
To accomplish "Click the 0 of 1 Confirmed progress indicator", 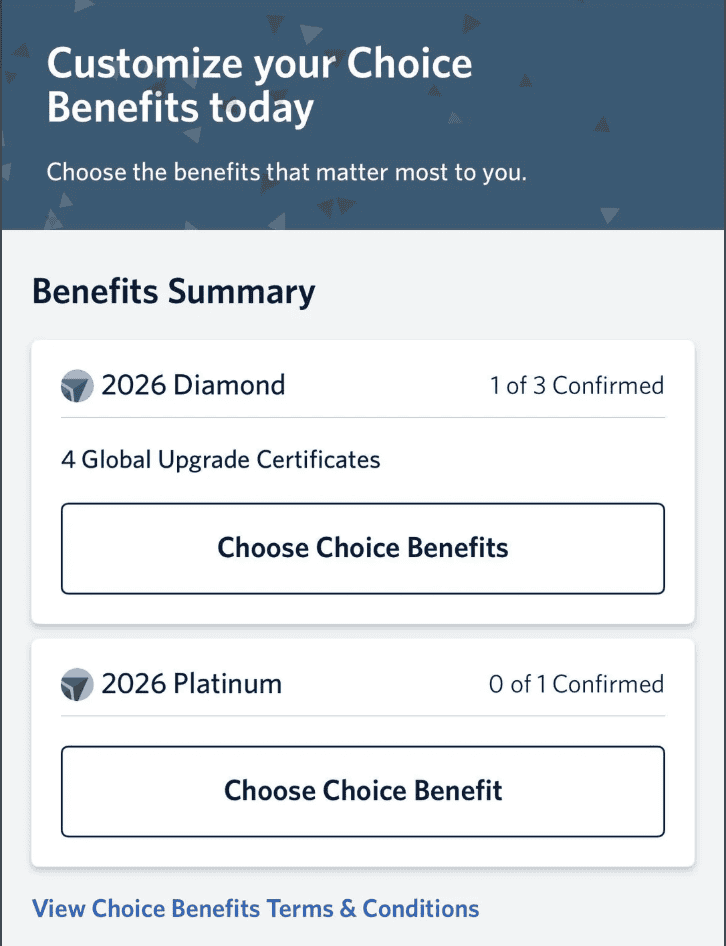I will point(577,684).
